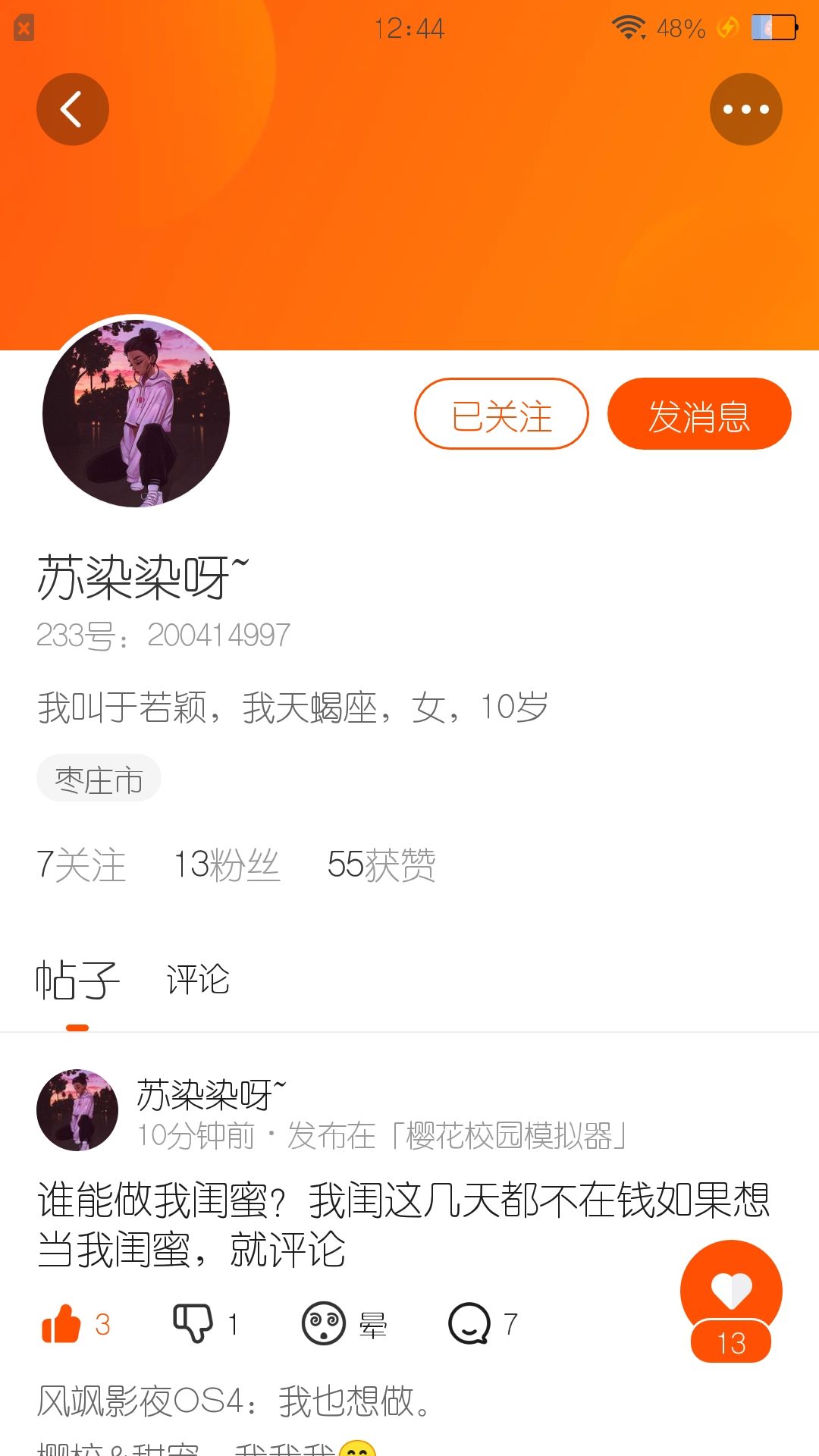Dislike the post with thumbs down
Image resolution: width=819 pixels, height=1456 pixels.
coord(206,1324)
